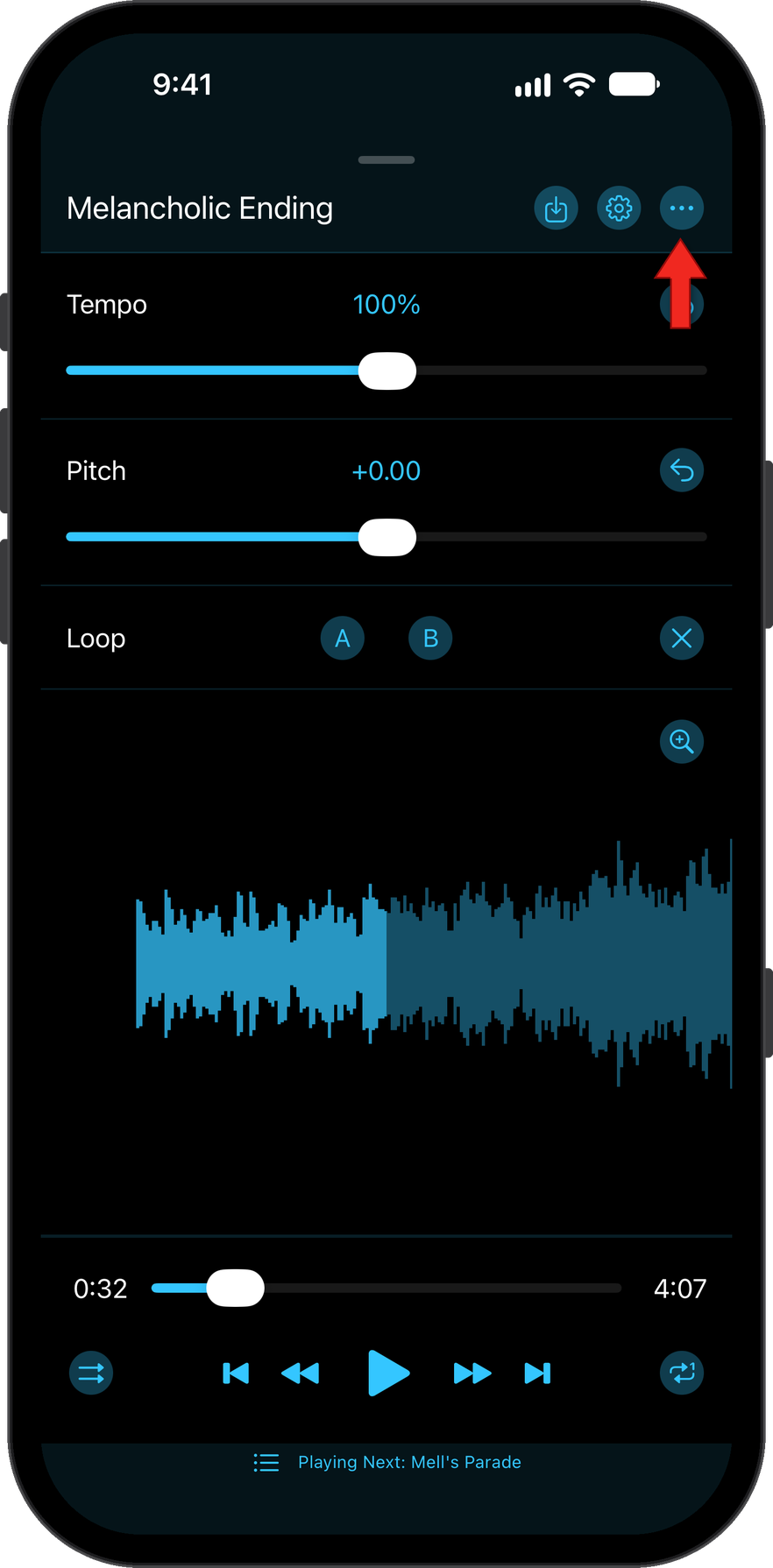Skip to the previous track
The width and height of the screenshot is (773, 1568).
[236, 1373]
